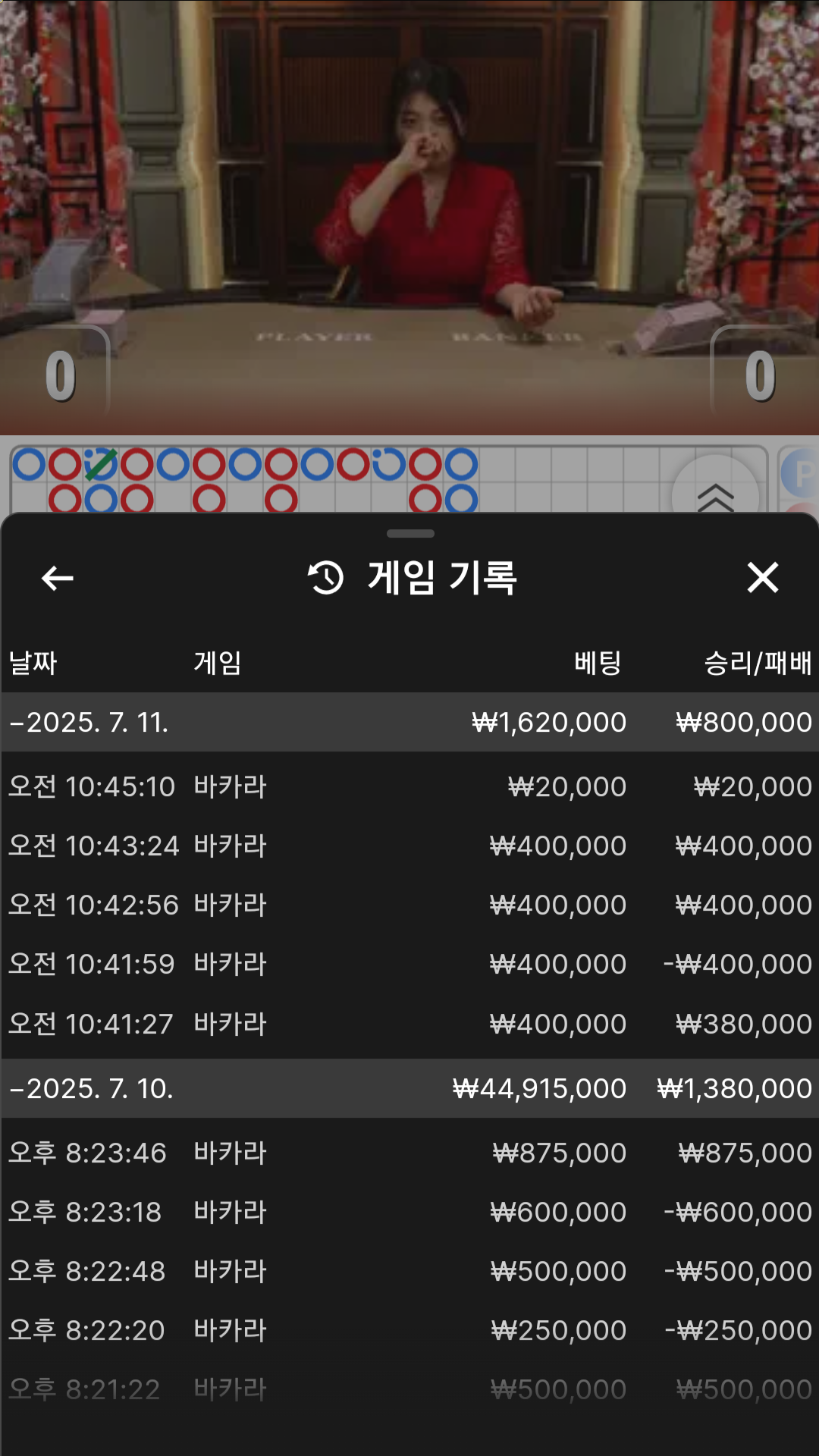The width and height of the screenshot is (819, 1456).
Task: Open the 오후 8:23:46 바카라 record
Action: click(x=409, y=1153)
